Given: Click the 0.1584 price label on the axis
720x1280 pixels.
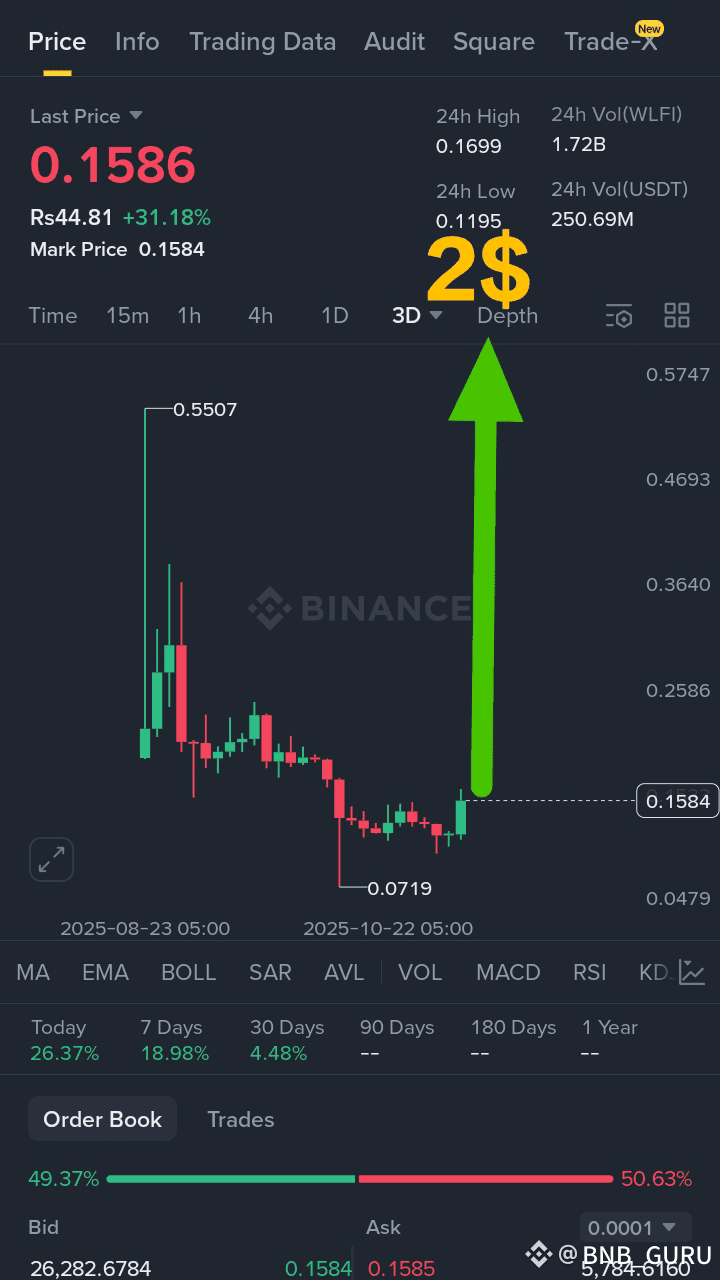Looking at the screenshot, I should [x=678, y=800].
